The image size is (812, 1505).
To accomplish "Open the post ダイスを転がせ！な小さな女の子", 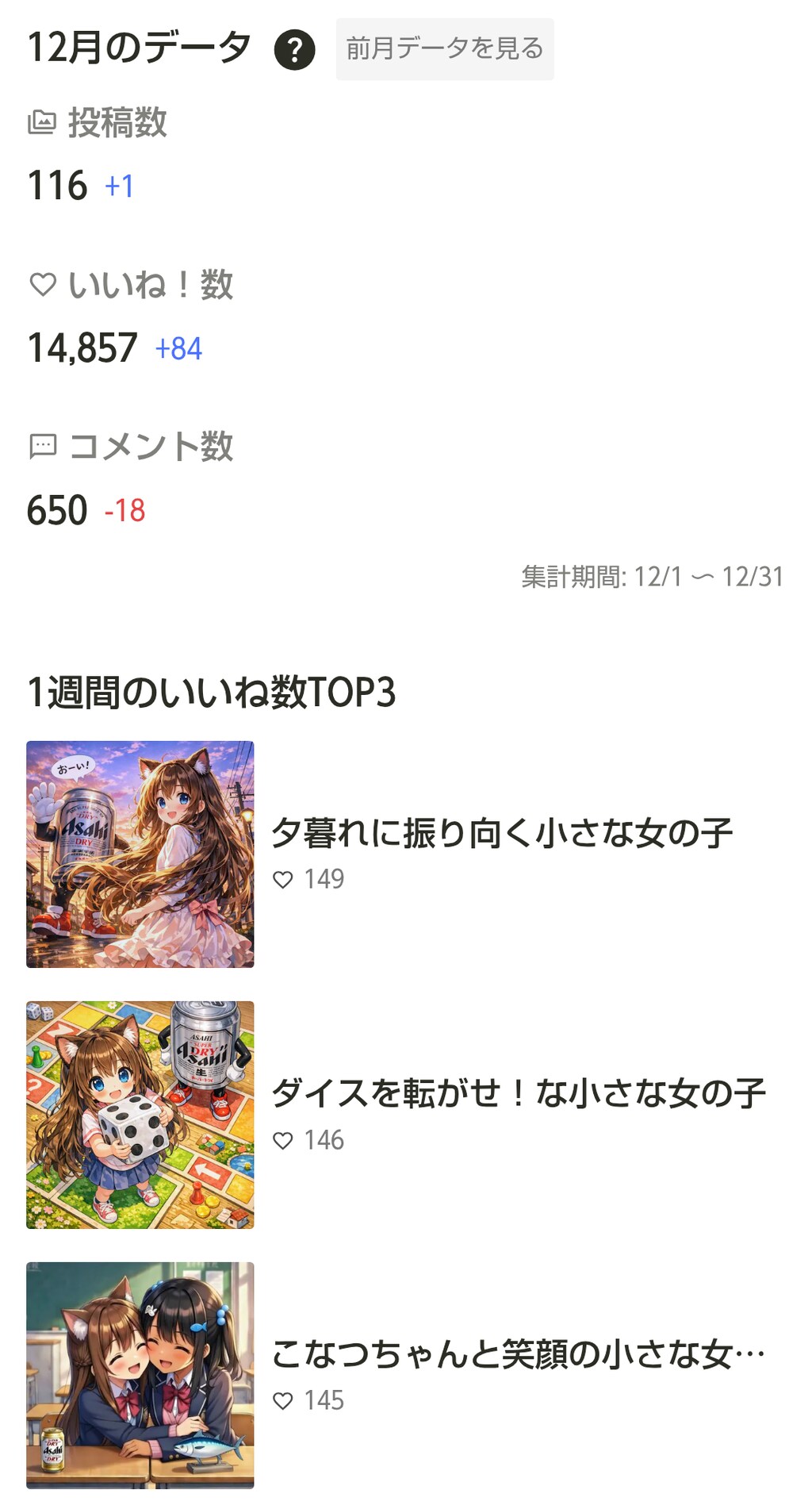I will pos(520,1093).
